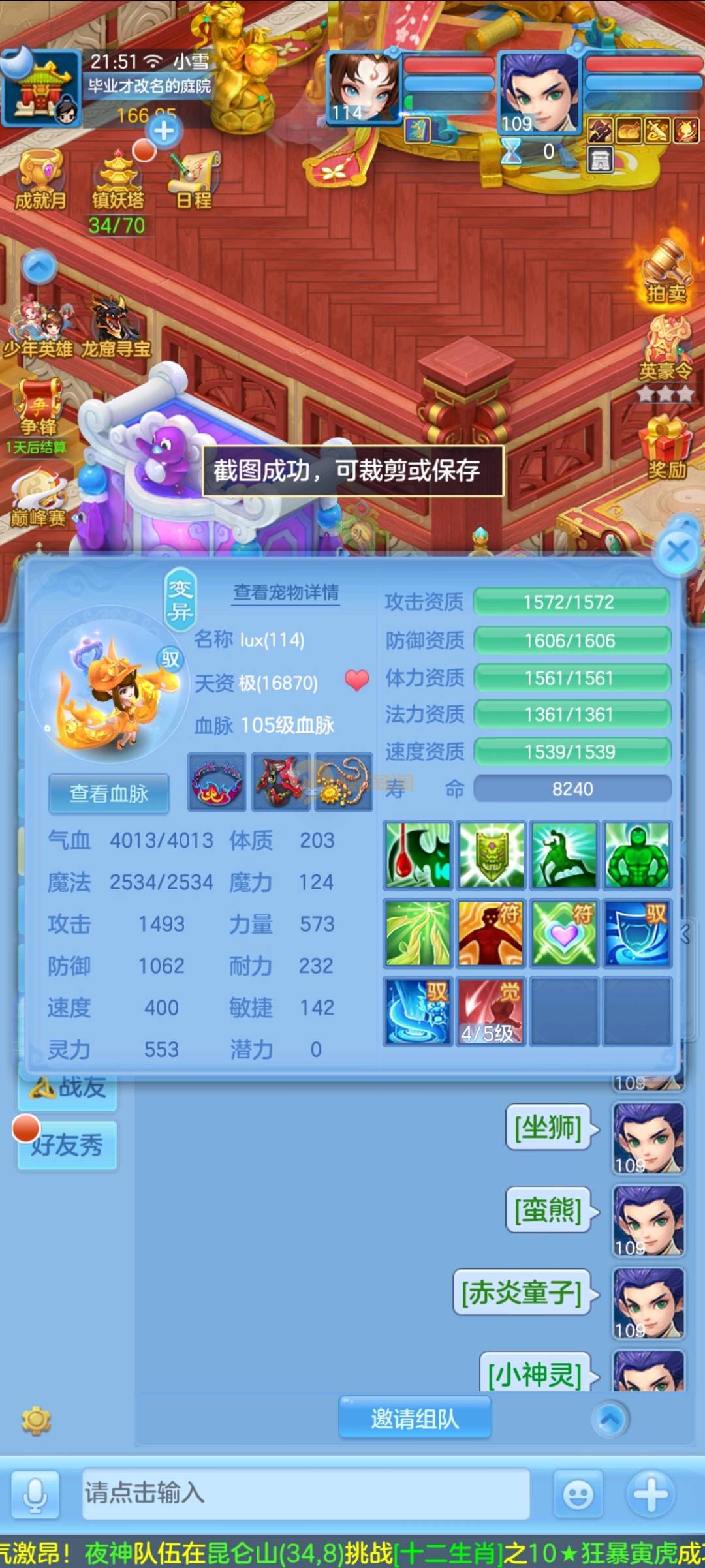Collapse the left activity icons arrow
This screenshot has width=705, height=1568.
tap(40, 267)
